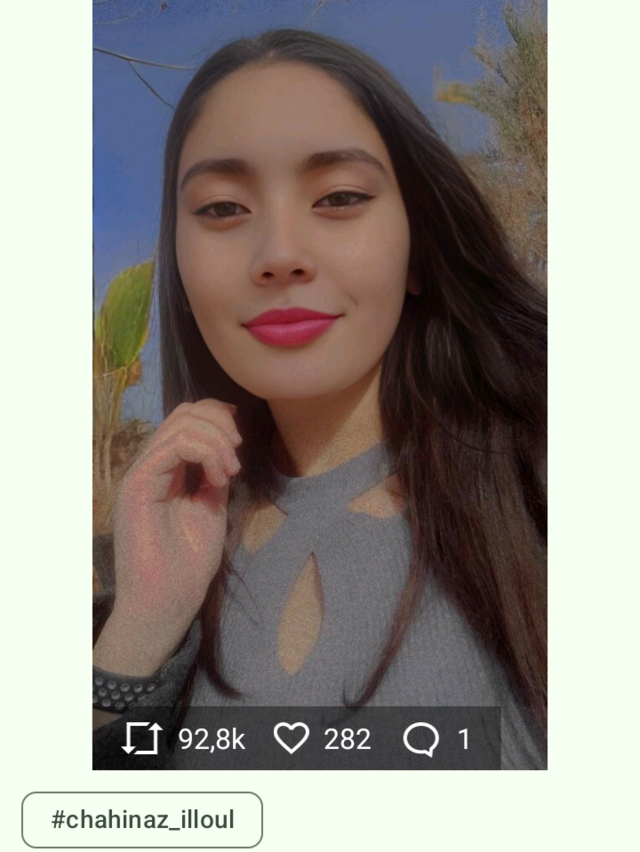Image resolution: width=640 pixels, height=852 pixels.
Task: Open the #chahinaz_illoul hashtag chip
Action: (142, 820)
